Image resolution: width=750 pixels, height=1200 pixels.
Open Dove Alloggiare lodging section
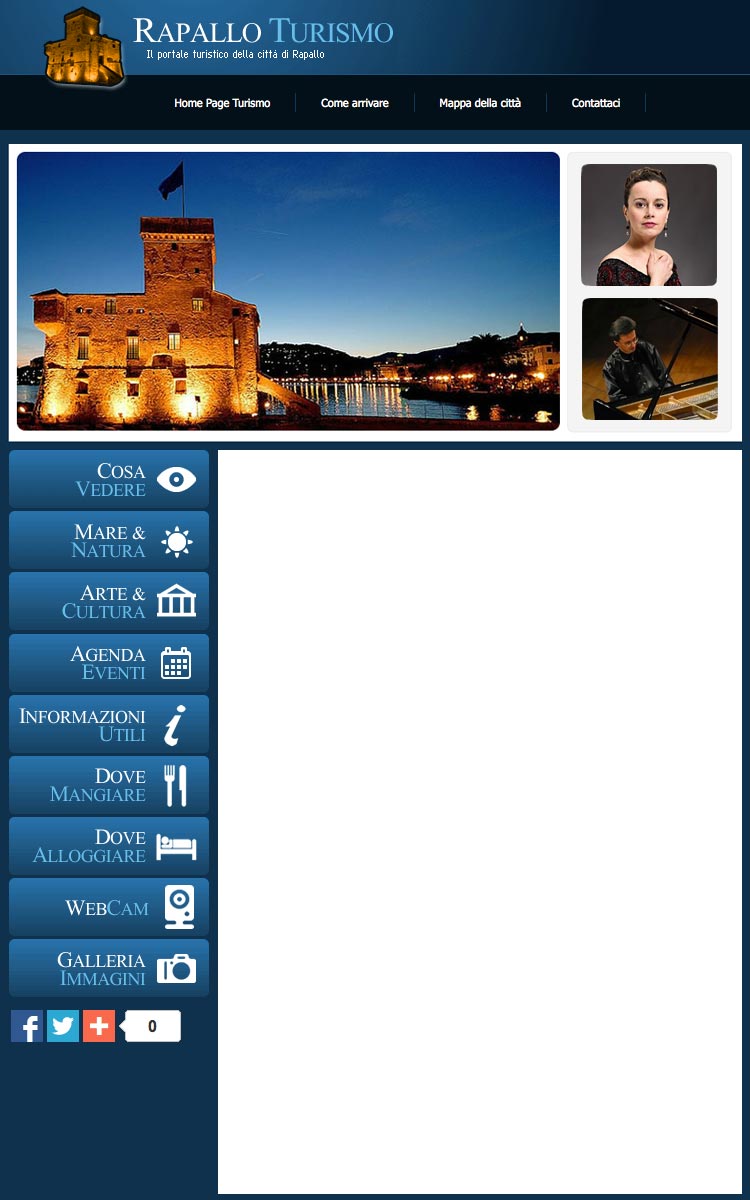109,846
